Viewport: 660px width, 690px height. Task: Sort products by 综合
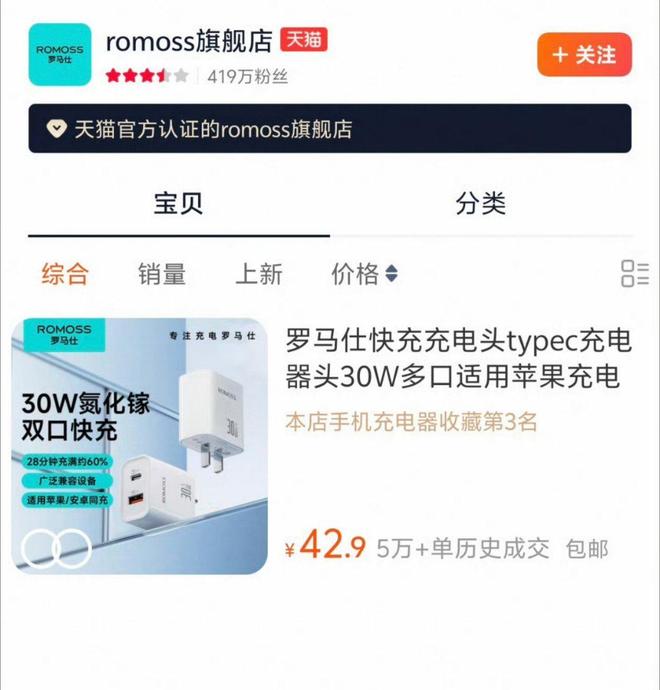pos(65,273)
